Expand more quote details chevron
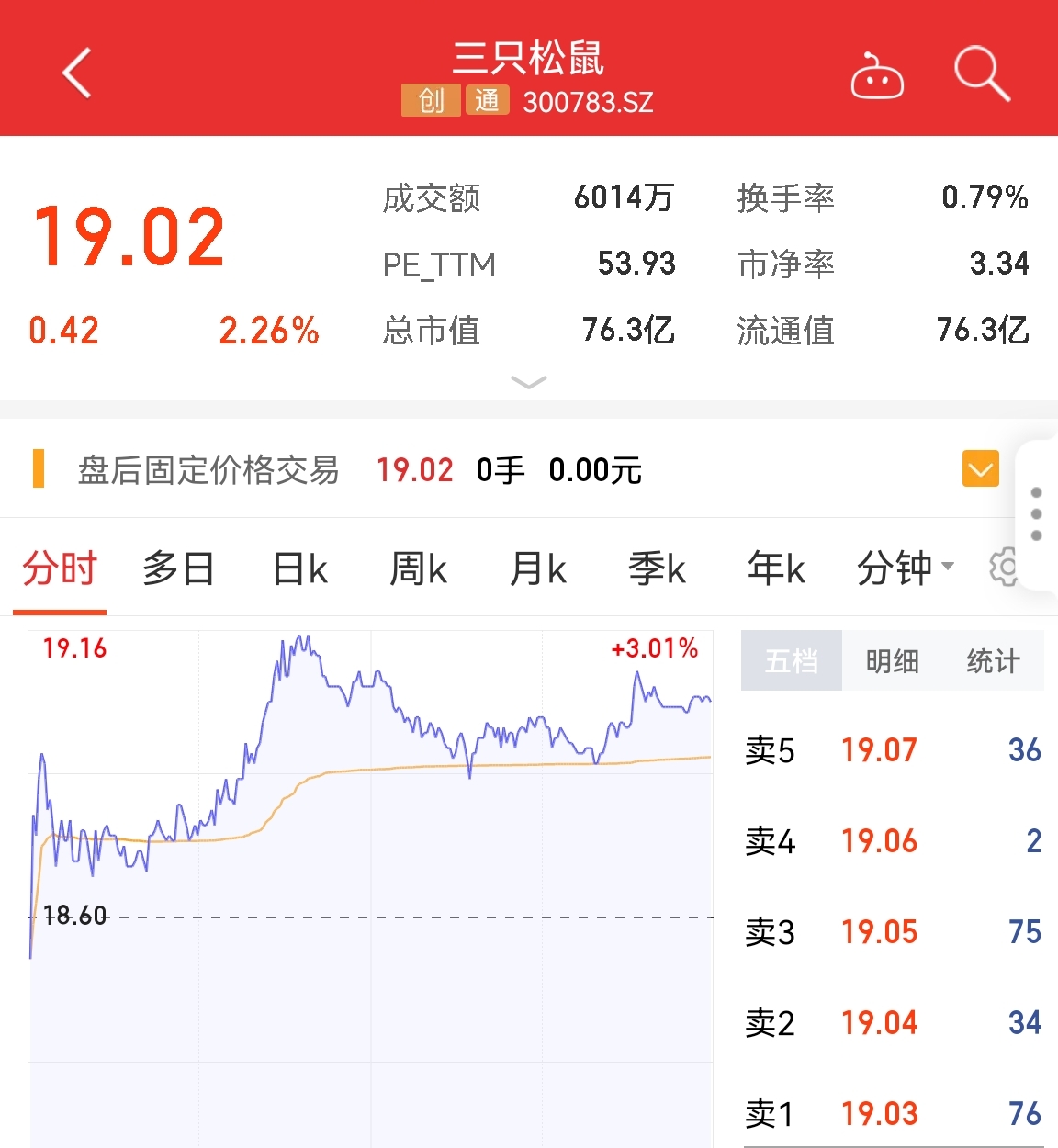The image size is (1058, 1148). [x=528, y=382]
